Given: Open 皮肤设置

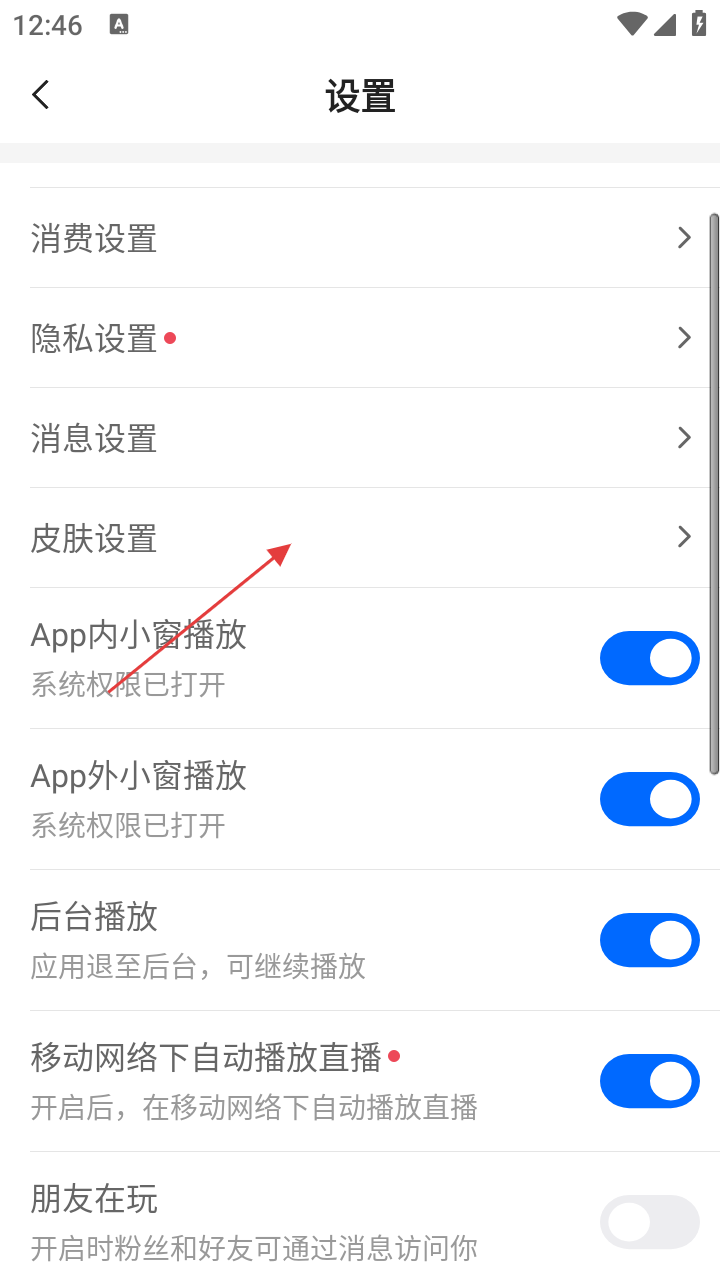Looking at the screenshot, I should point(360,538).
